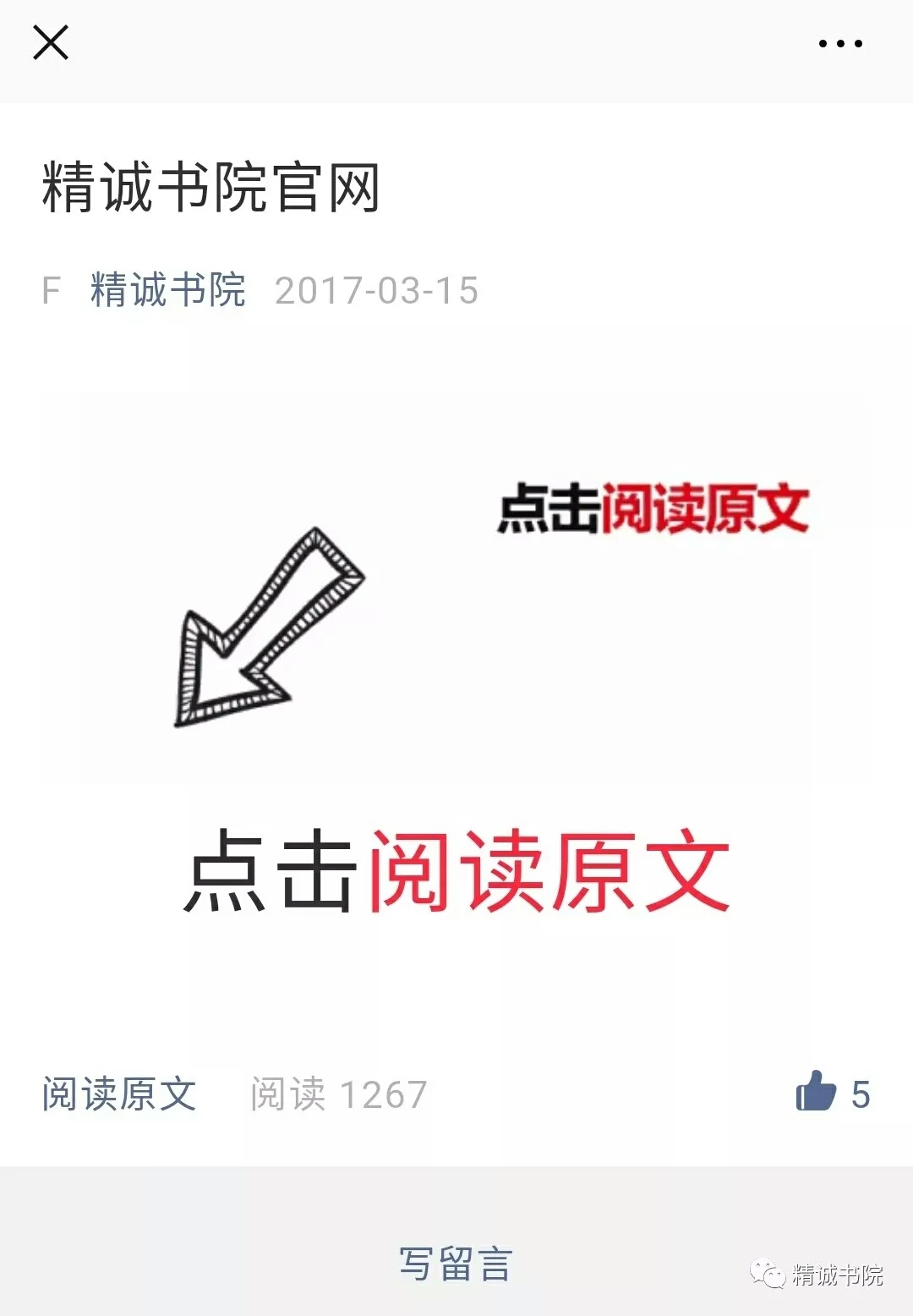Like this article with thumbs-up

point(816,1092)
